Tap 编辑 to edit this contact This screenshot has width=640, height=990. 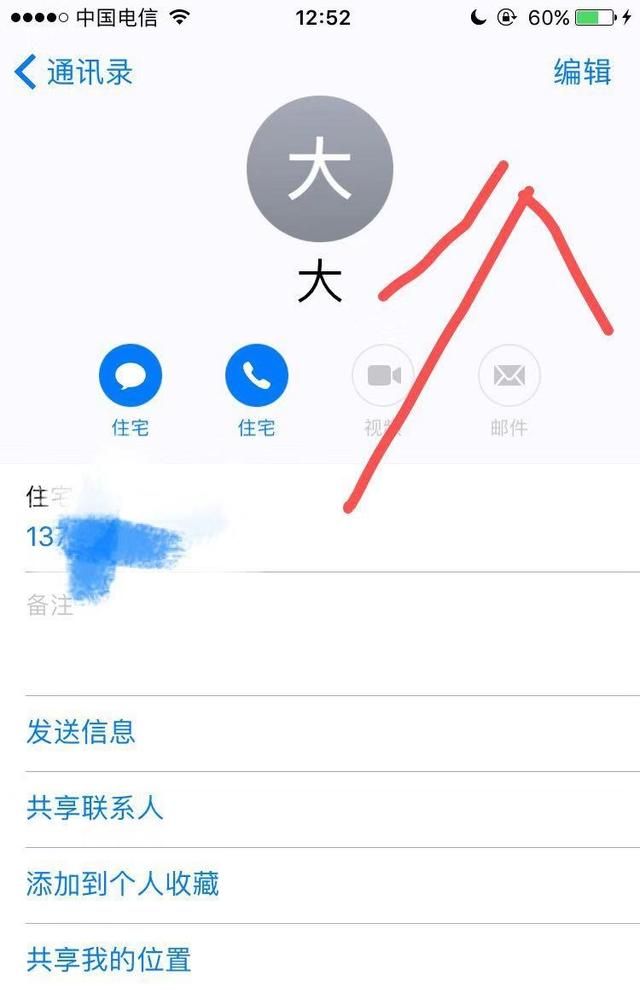582,72
